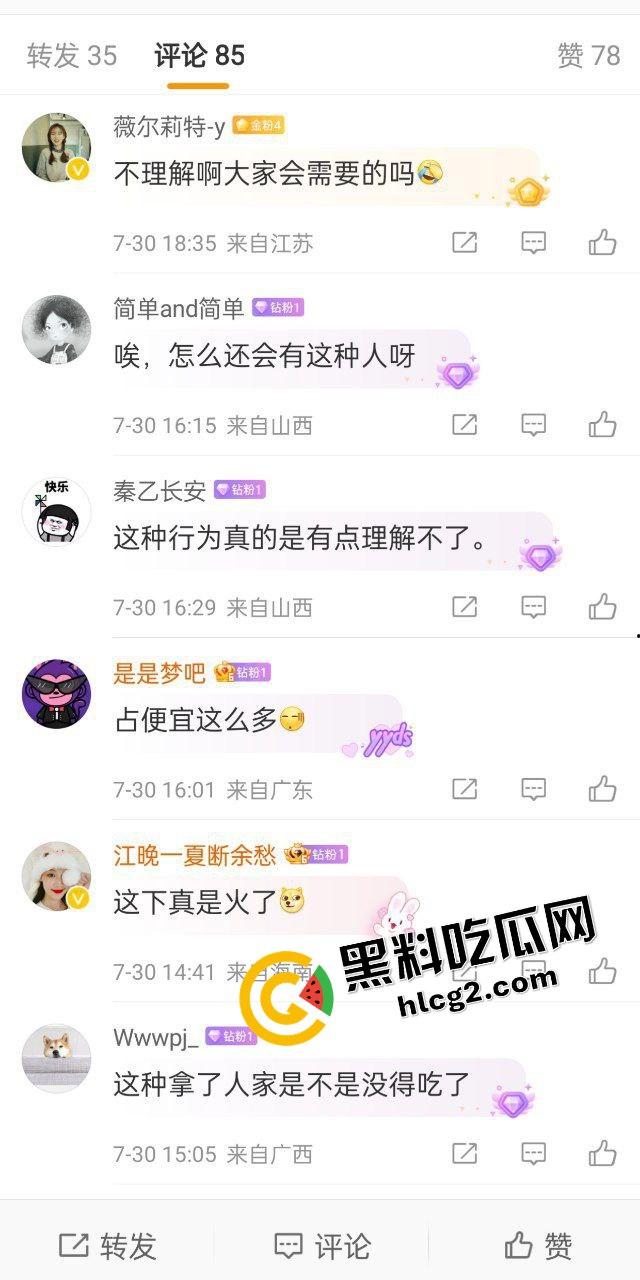
Task: Open 秦乙长安's profile avatar
Action: click(x=56, y=512)
